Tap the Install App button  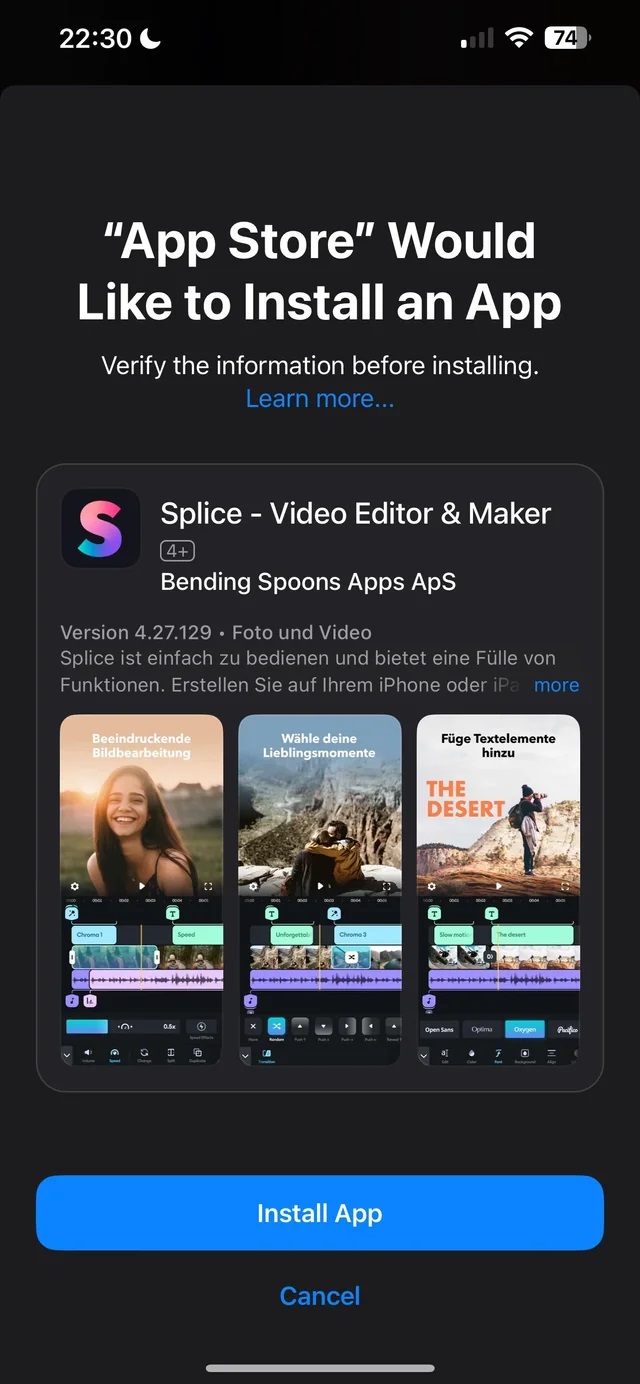tap(320, 1213)
